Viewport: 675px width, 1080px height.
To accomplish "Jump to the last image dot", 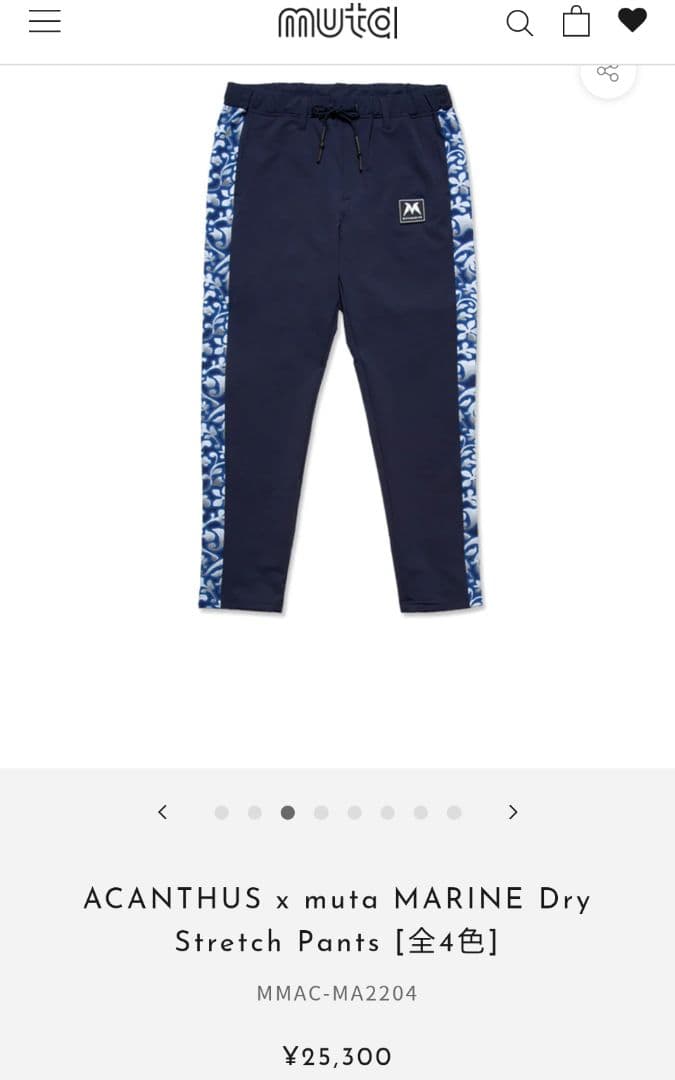I will [454, 813].
